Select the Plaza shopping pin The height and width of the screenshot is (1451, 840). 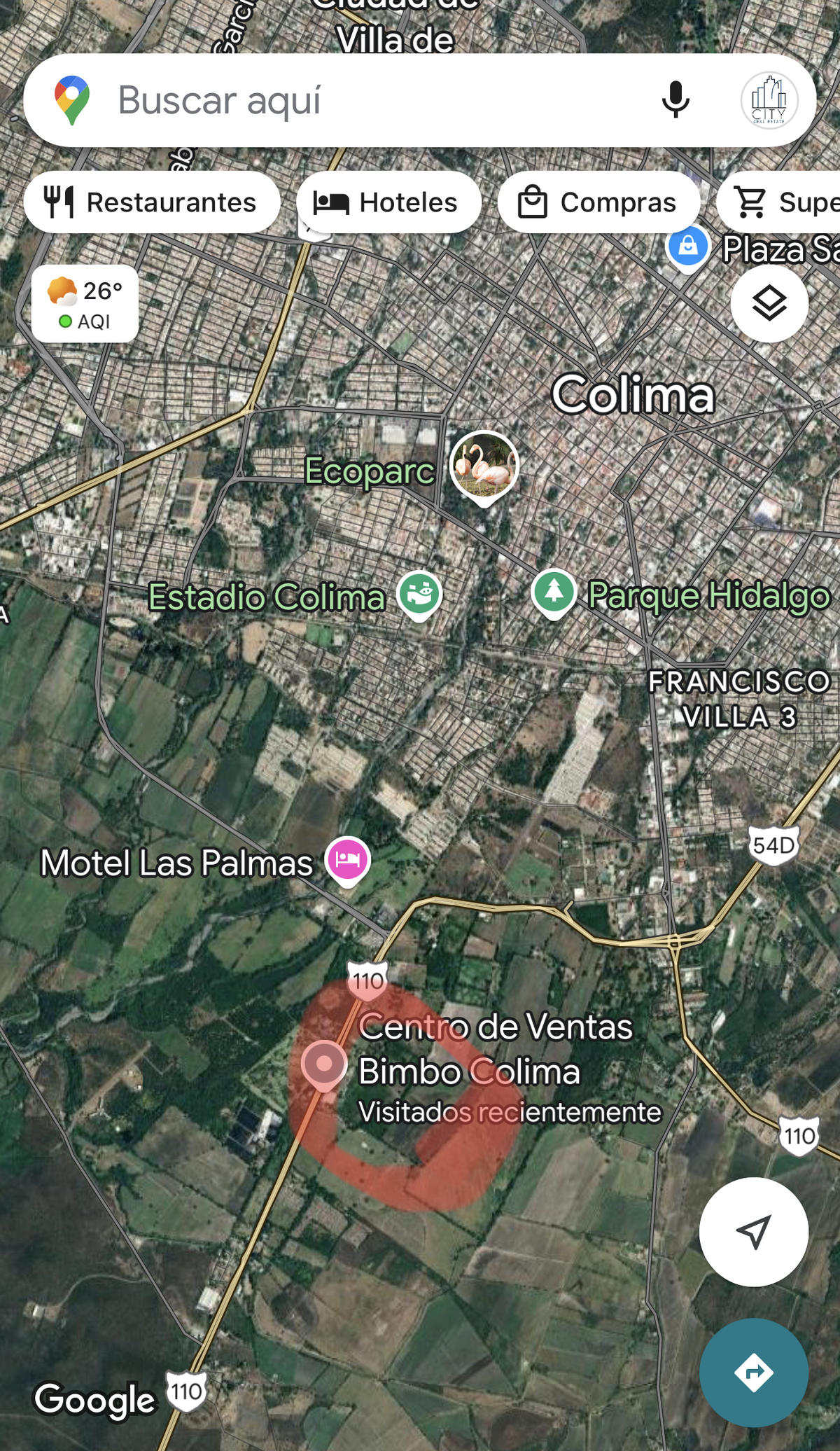(687, 247)
